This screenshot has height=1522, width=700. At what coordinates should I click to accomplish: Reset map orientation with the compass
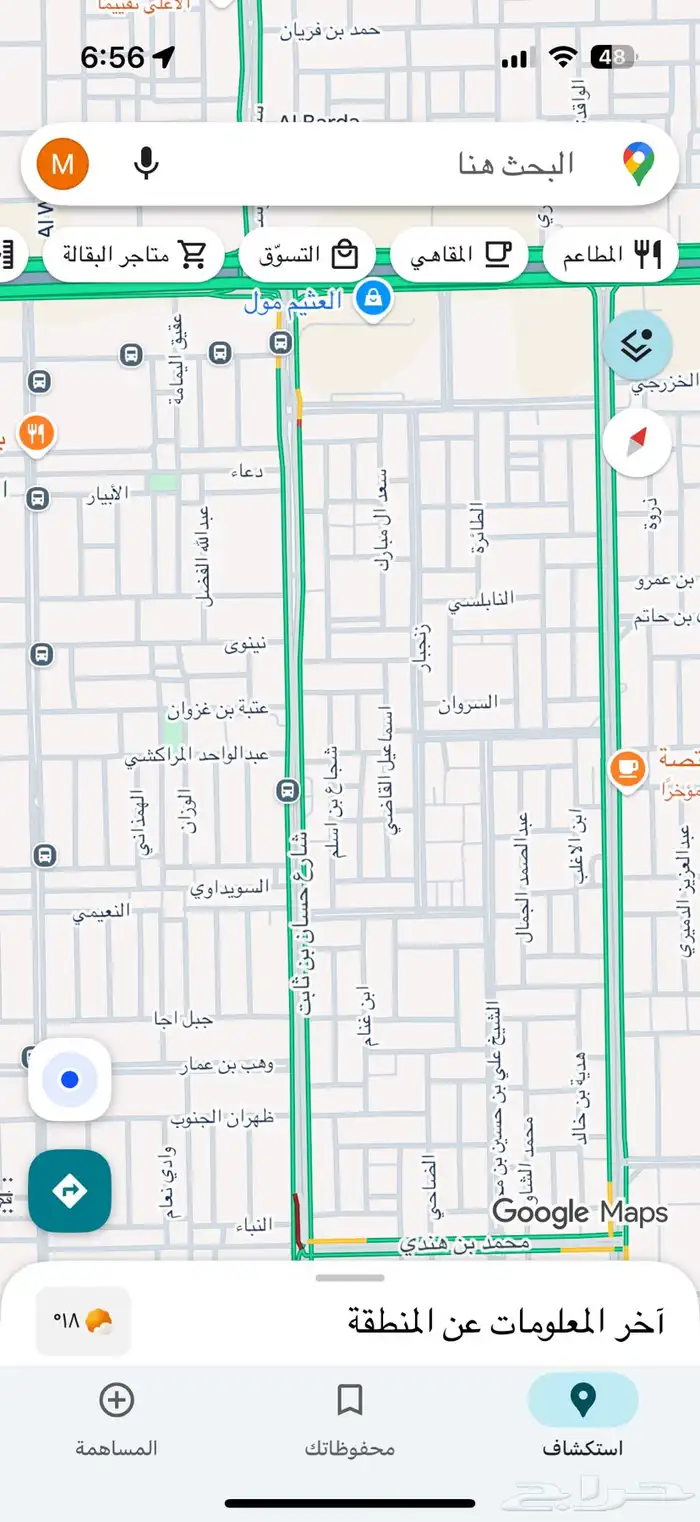pyautogui.click(x=637, y=441)
